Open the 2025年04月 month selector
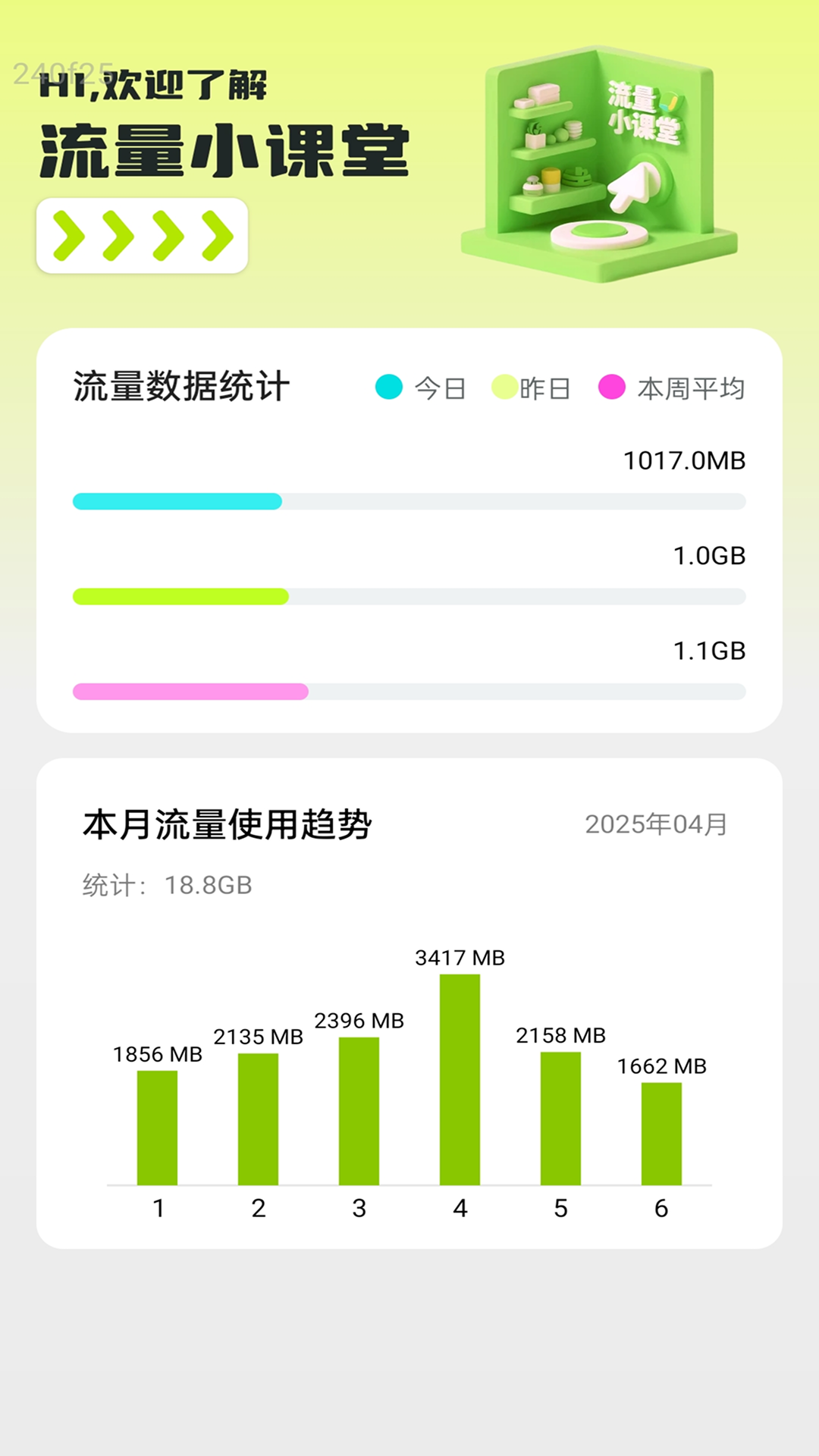The width and height of the screenshot is (819, 1456). [x=656, y=823]
